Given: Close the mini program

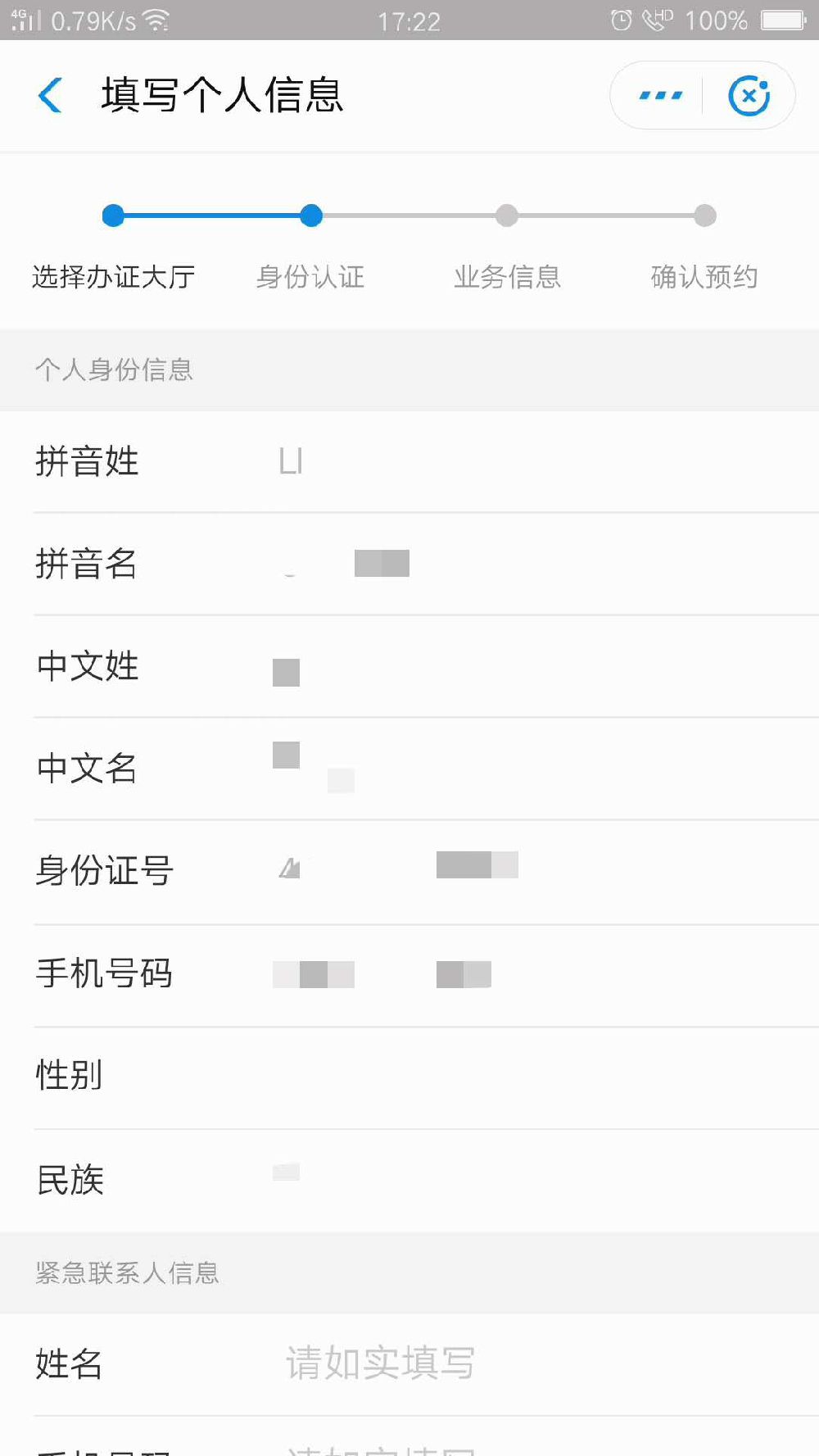Looking at the screenshot, I should click(x=749, y=96).
